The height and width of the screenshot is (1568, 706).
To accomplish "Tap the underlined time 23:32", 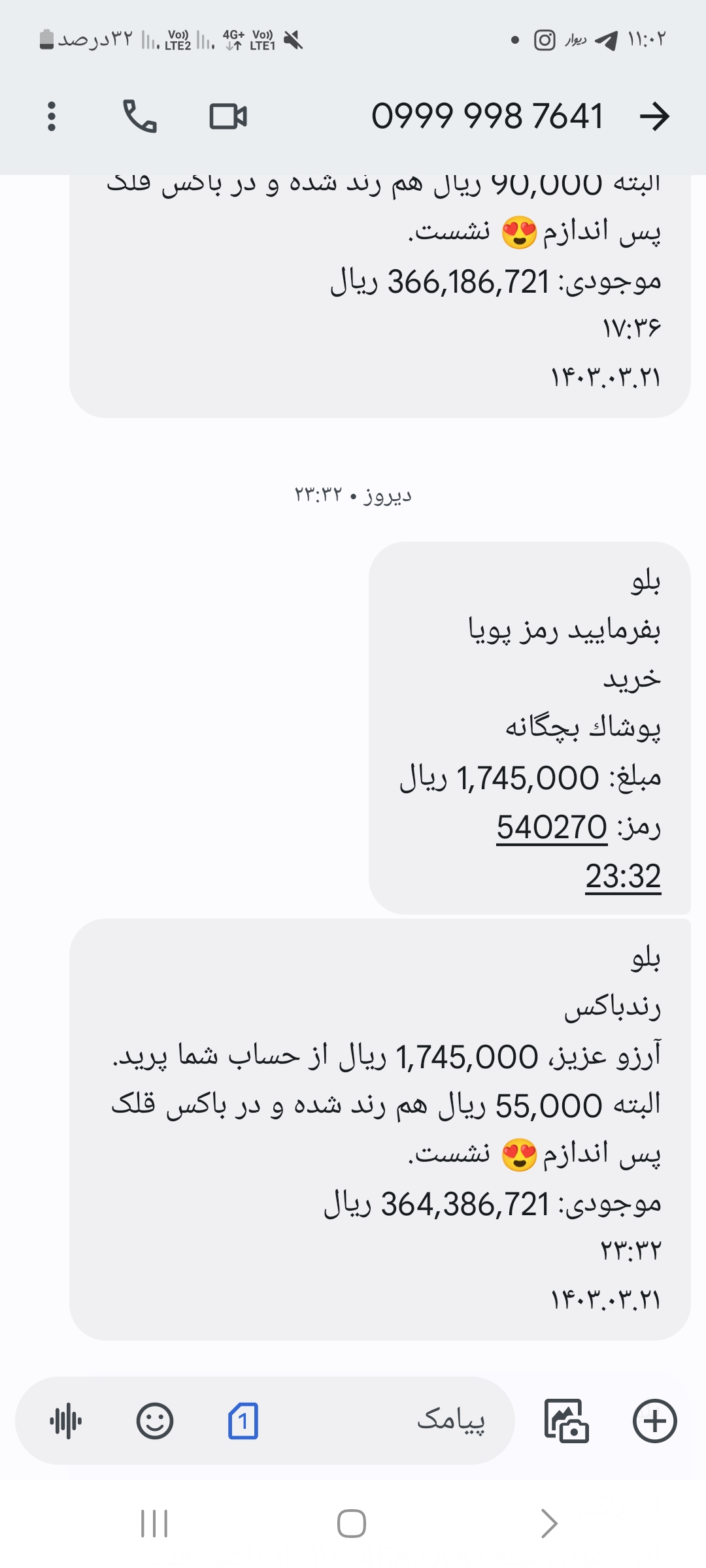I will point(623,877).
